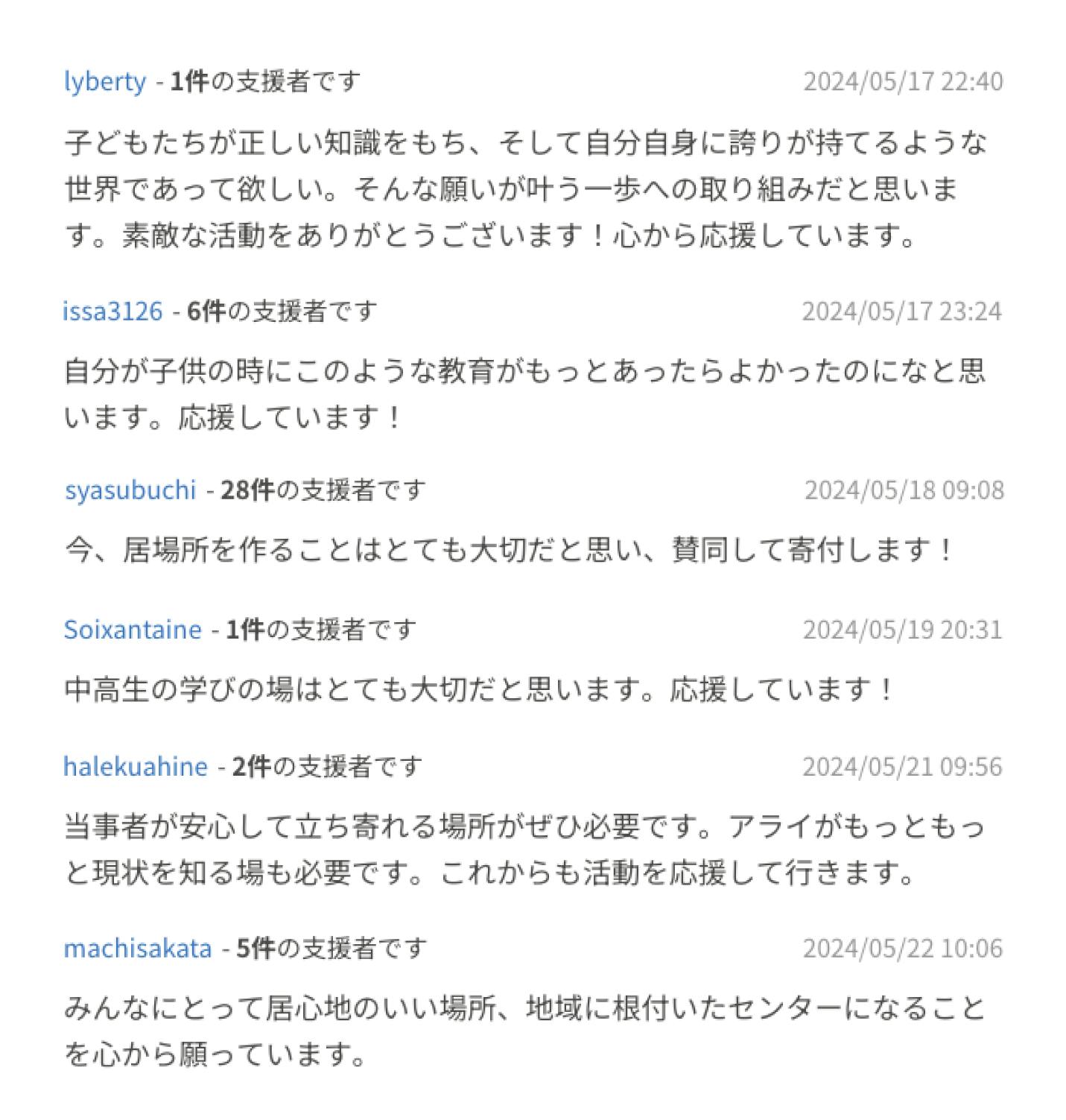Visit Soixantaine's supporter profile
Screen dimensions: 1066x1120
(133, 630)
